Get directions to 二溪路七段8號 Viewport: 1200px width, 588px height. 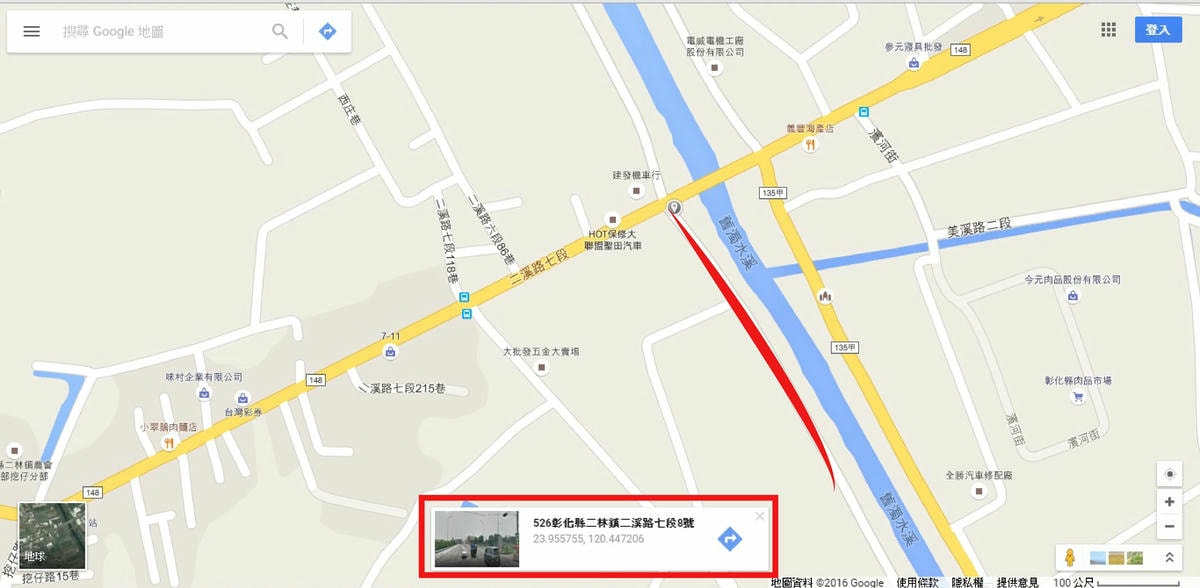tap(730, 539)
